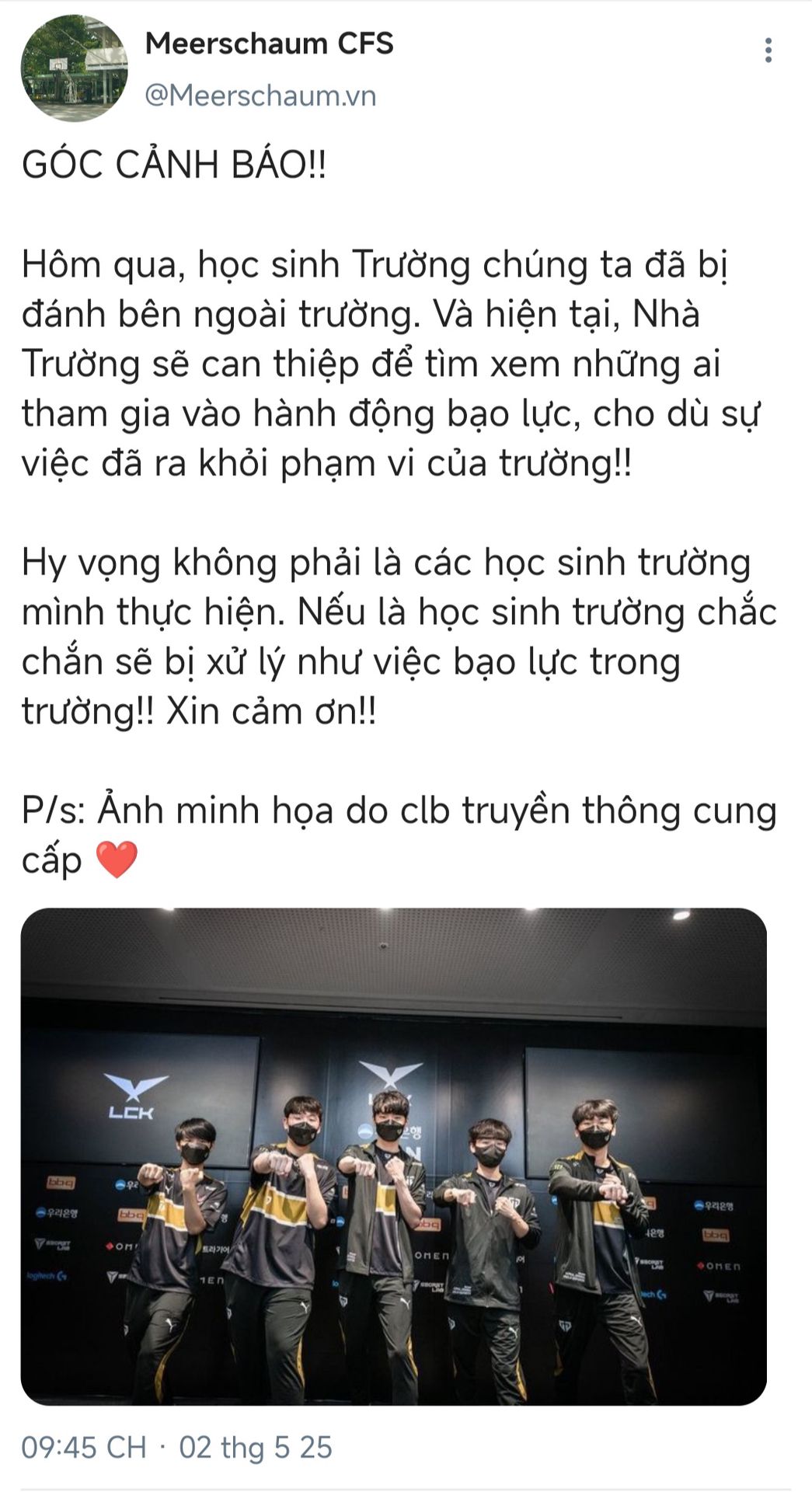
Task: Open the post's overflow menu
Action: (x=768, y=51)
